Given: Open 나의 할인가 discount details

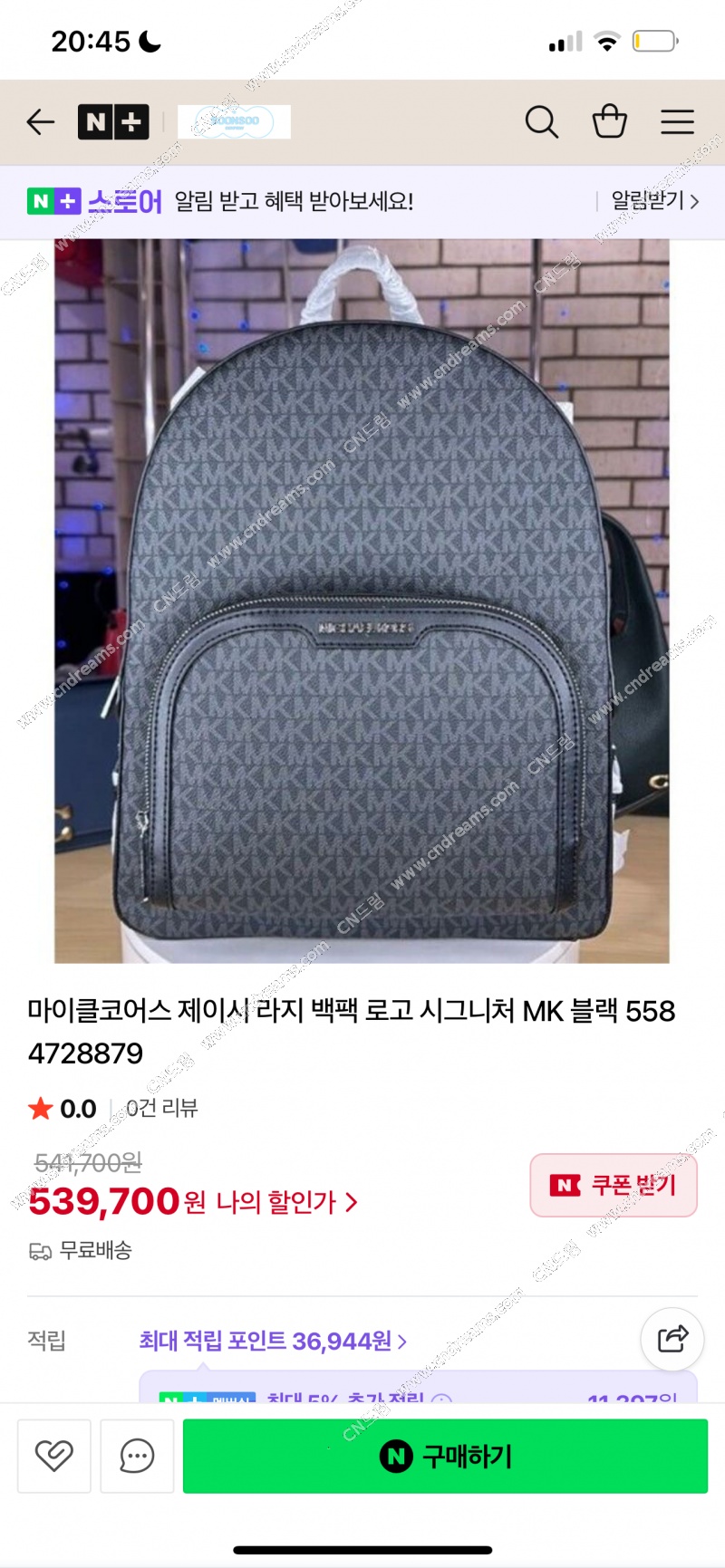Looking at the screenshot, I should coord(286,1202).
